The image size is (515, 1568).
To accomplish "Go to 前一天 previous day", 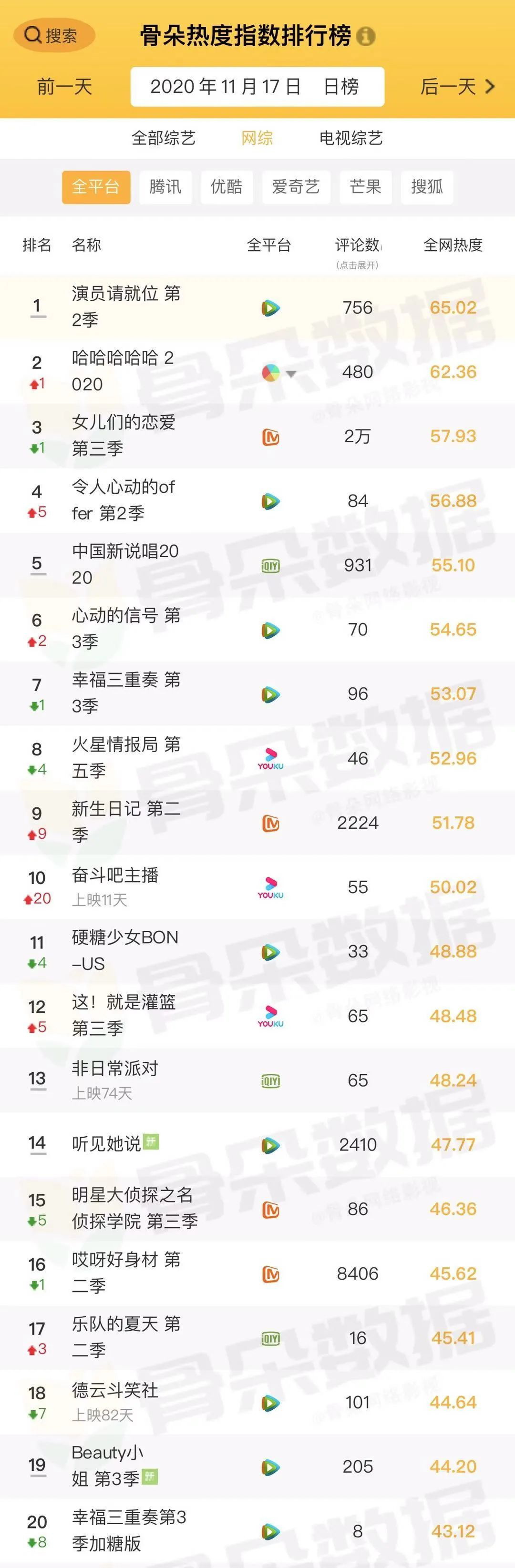I will pyautogui.click(x=64, y=87).
